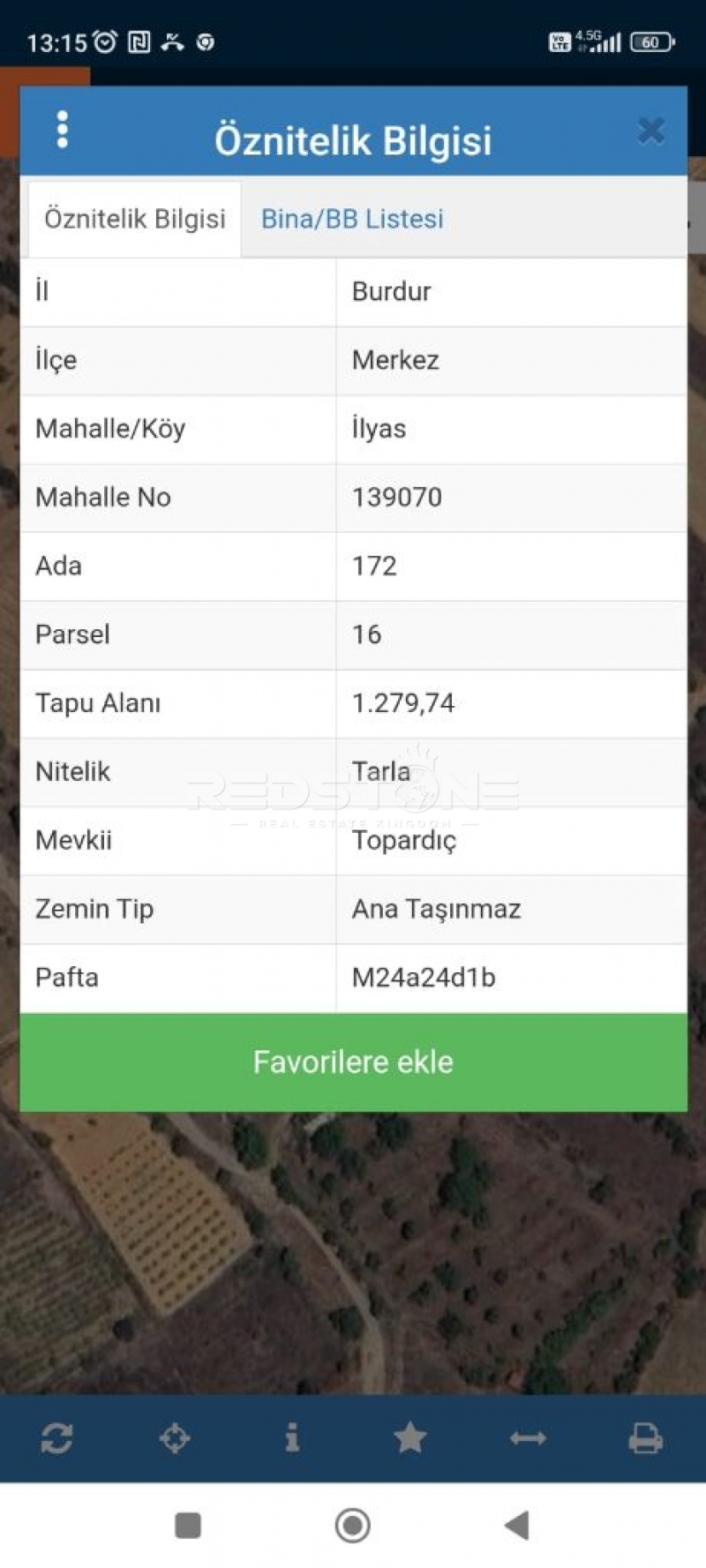Tap the system home button
The height and width of the screenshot is (1568, 706).
353,1525
